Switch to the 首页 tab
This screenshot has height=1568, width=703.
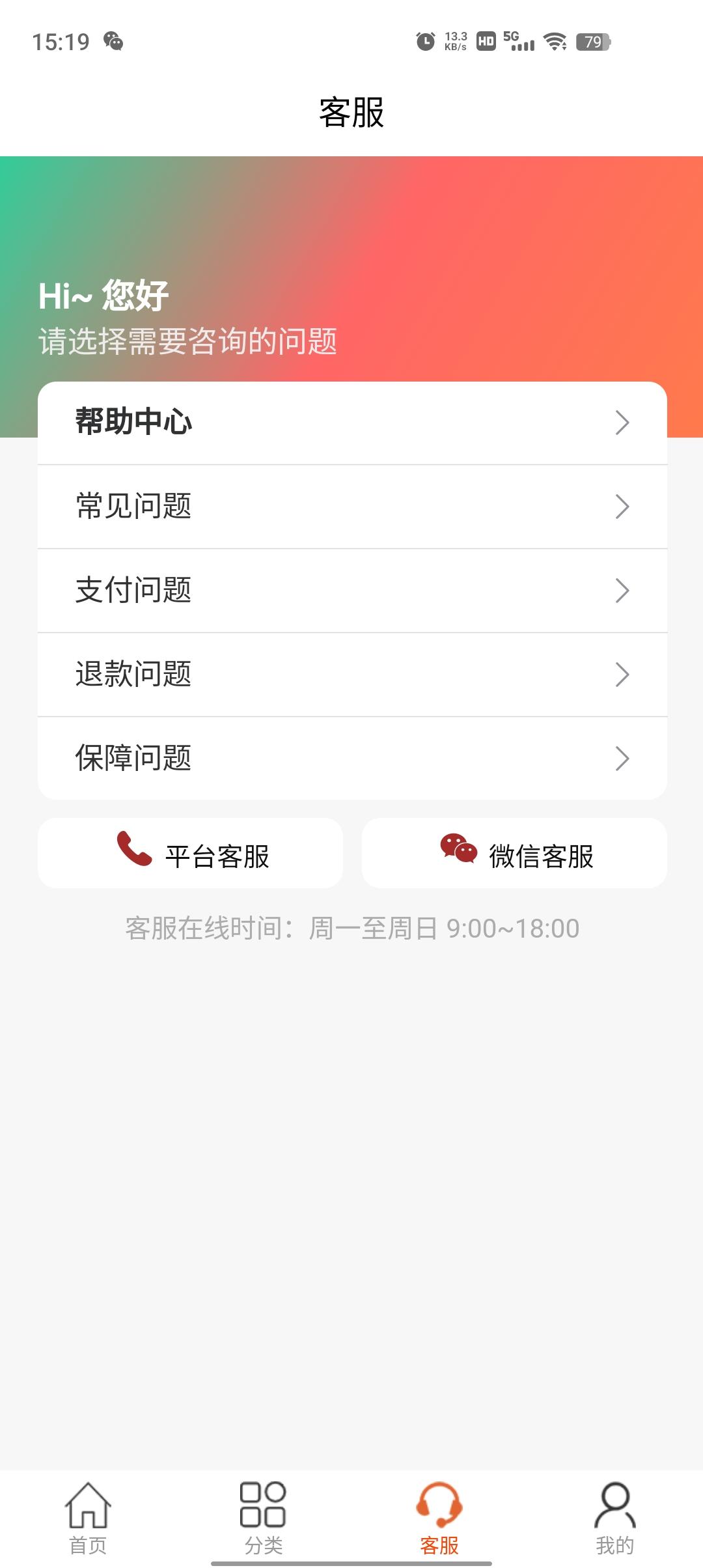click(88, 1517)
